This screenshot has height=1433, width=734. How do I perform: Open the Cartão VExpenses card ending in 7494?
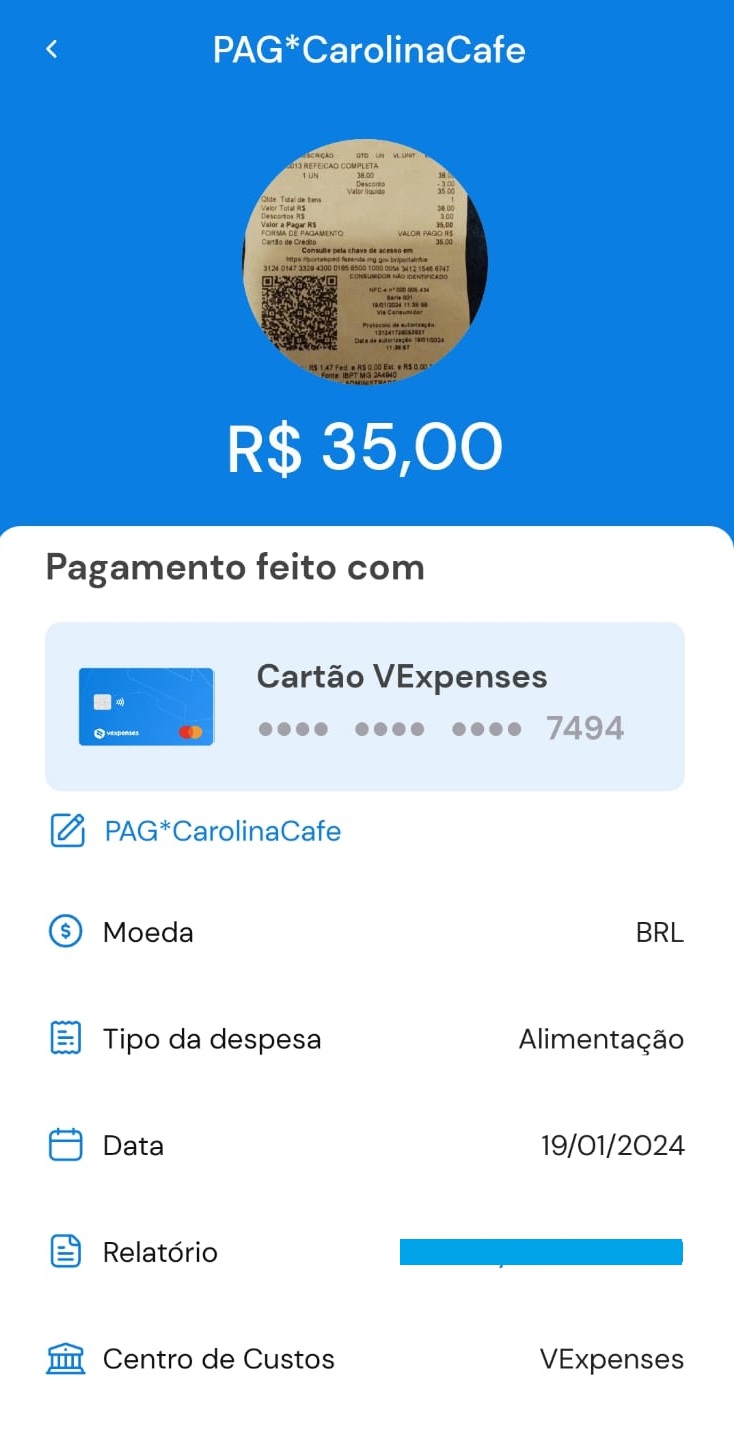(x=365, y=706)
